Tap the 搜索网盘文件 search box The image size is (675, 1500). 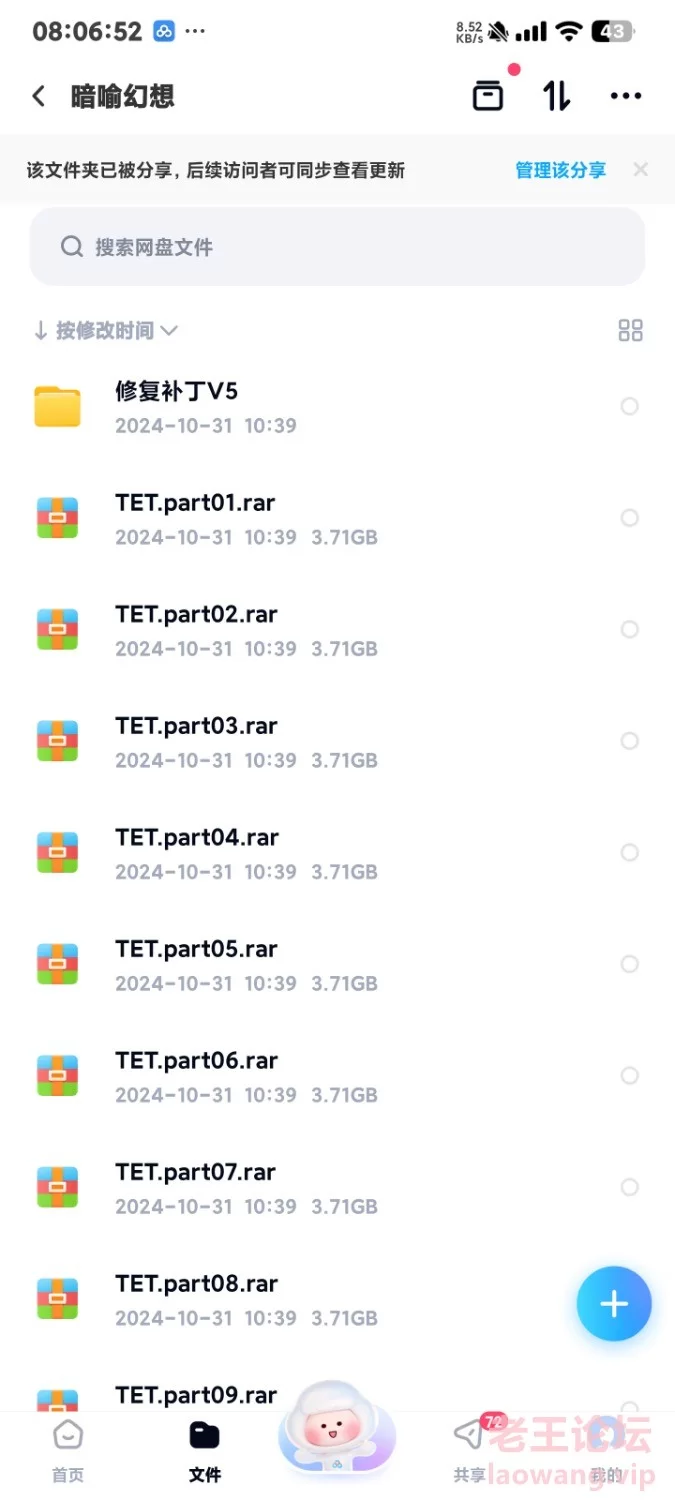pyautogui.click(x=337, y=247)
